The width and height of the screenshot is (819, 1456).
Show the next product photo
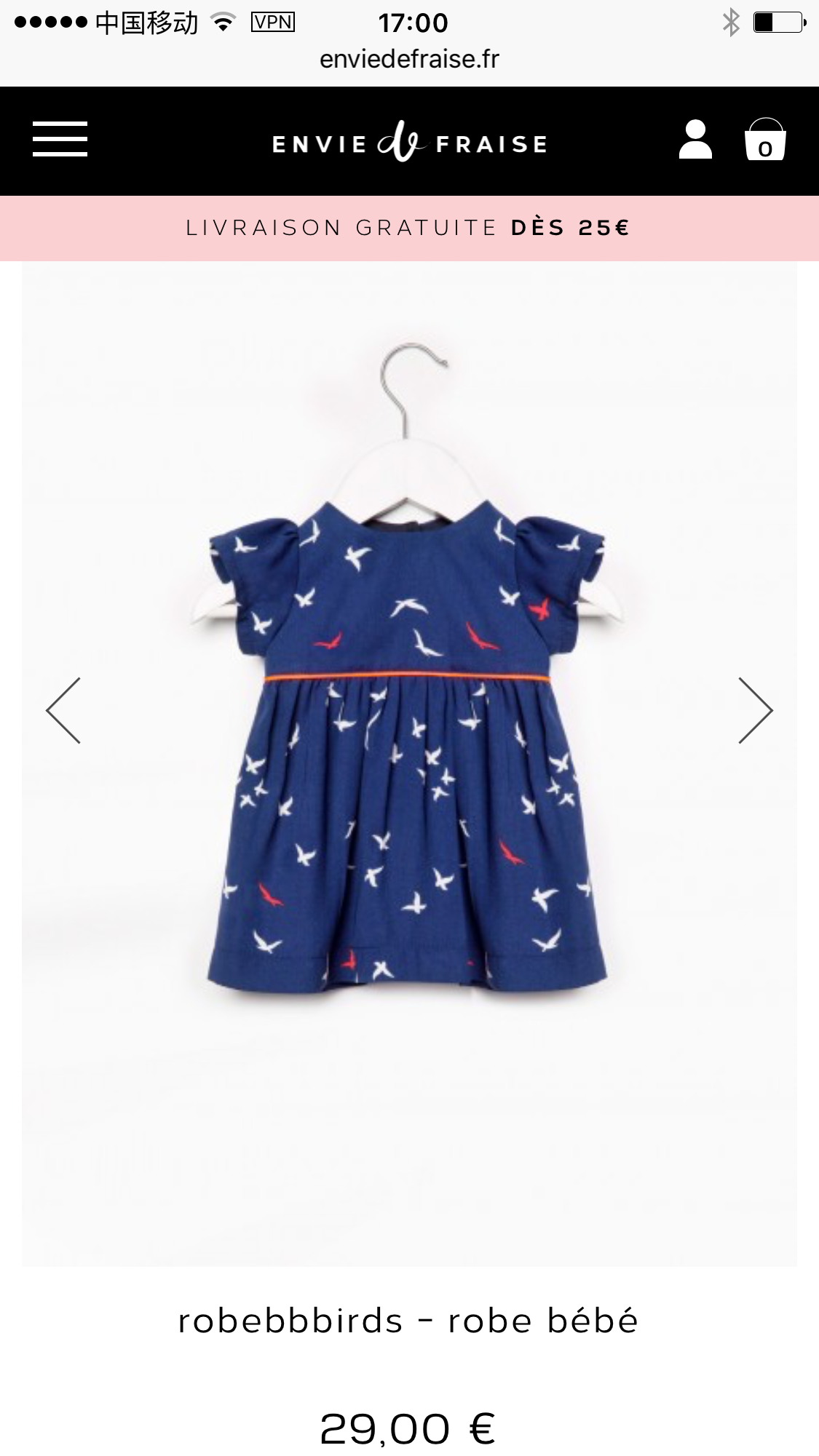click(755, 710)
